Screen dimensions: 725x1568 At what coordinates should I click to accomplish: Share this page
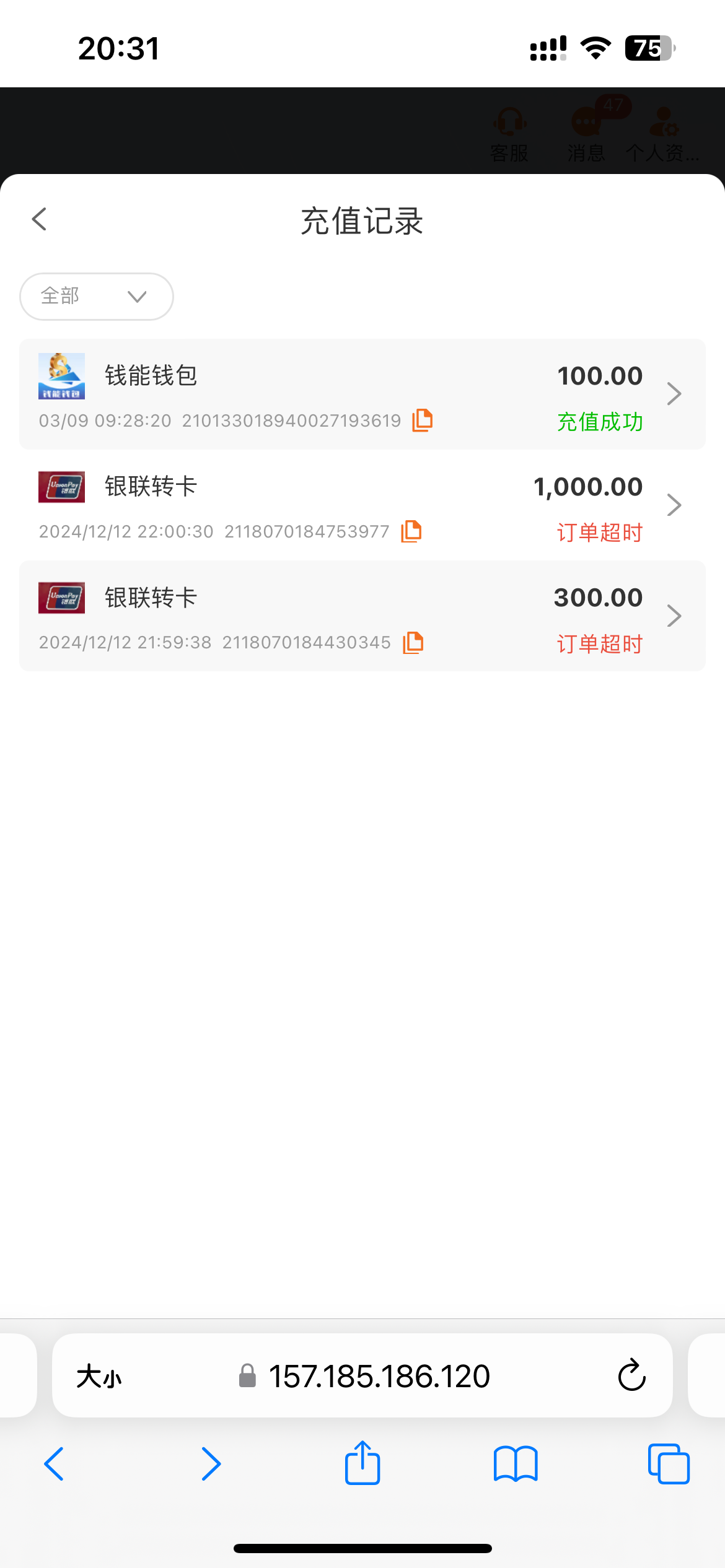(362, 1463)
